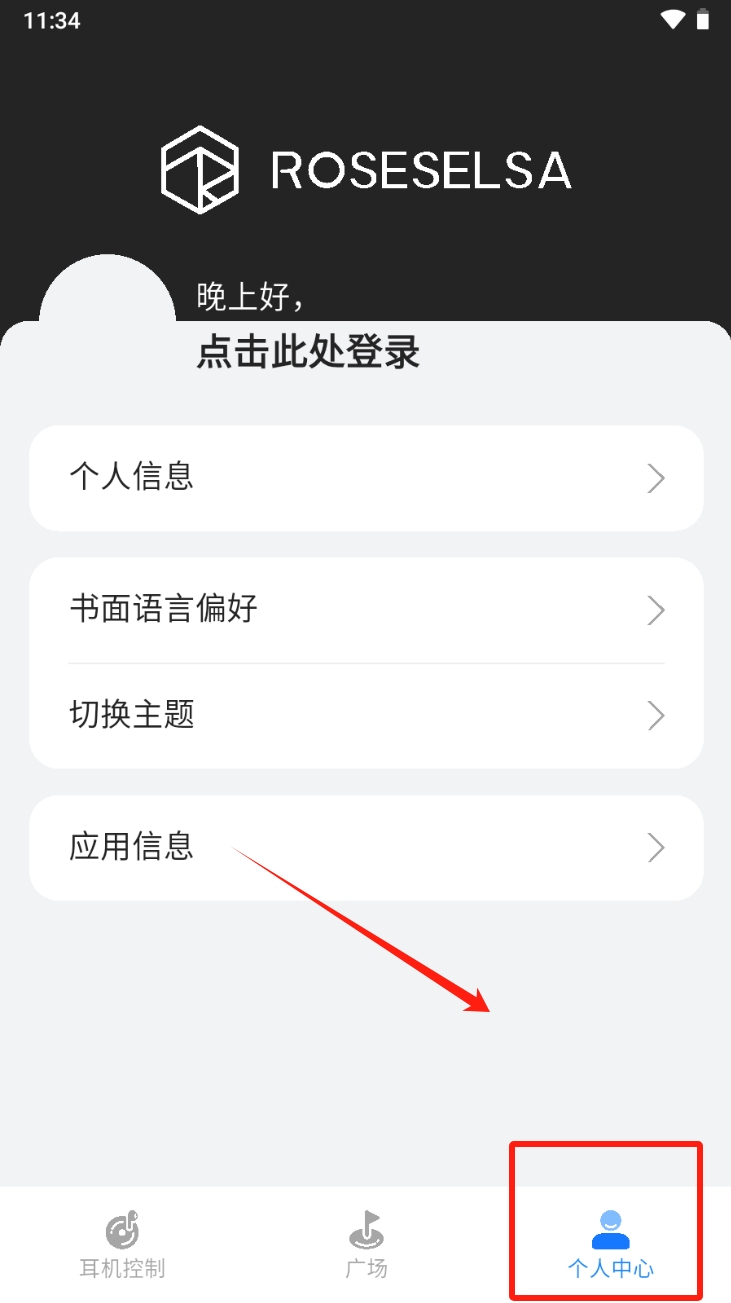731x1303 pixels.
Task: Tap 点击此处登录 to log in
Action: tap(308, 353)
